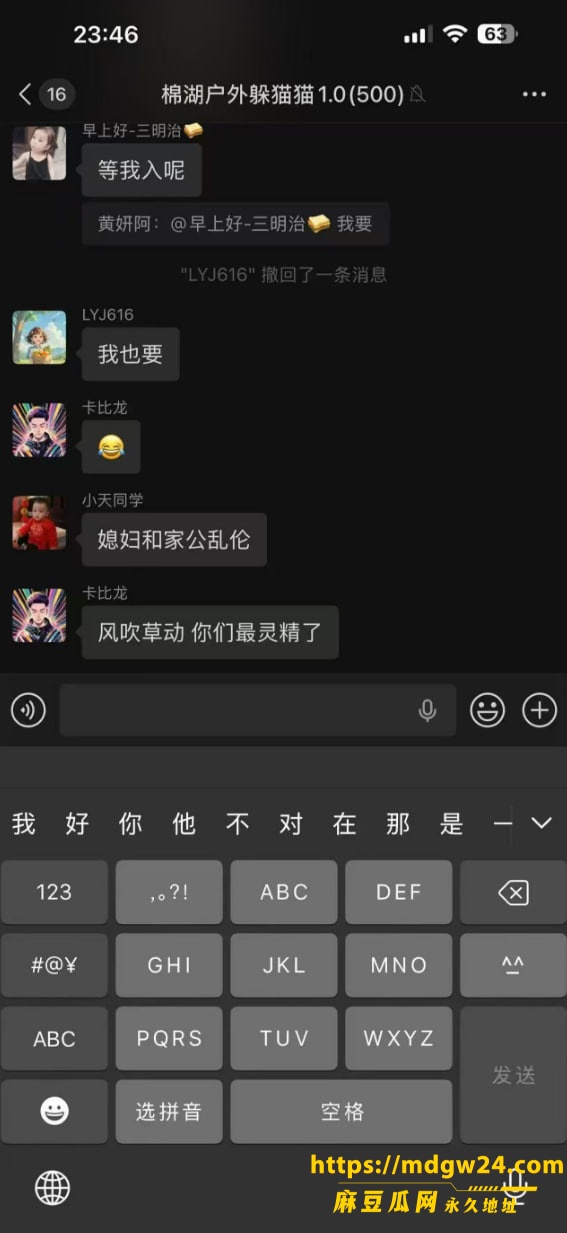The width and height of the screenshot is (567, 1233).
Task: Open LYJ616's profile avatar
Action: (x=39, y=337)
